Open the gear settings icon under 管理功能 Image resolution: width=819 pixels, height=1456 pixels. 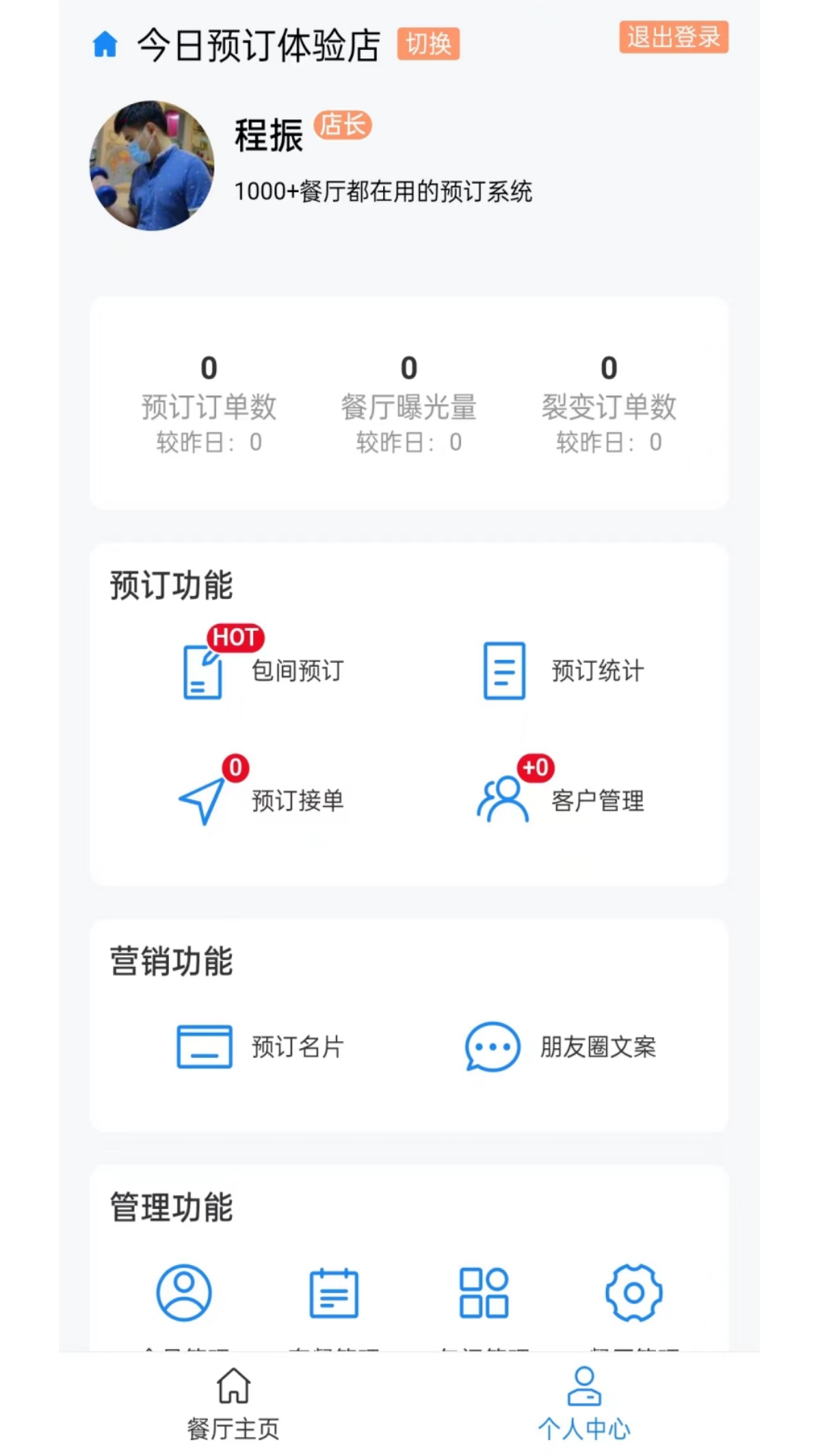click(x=634, y=1294)
